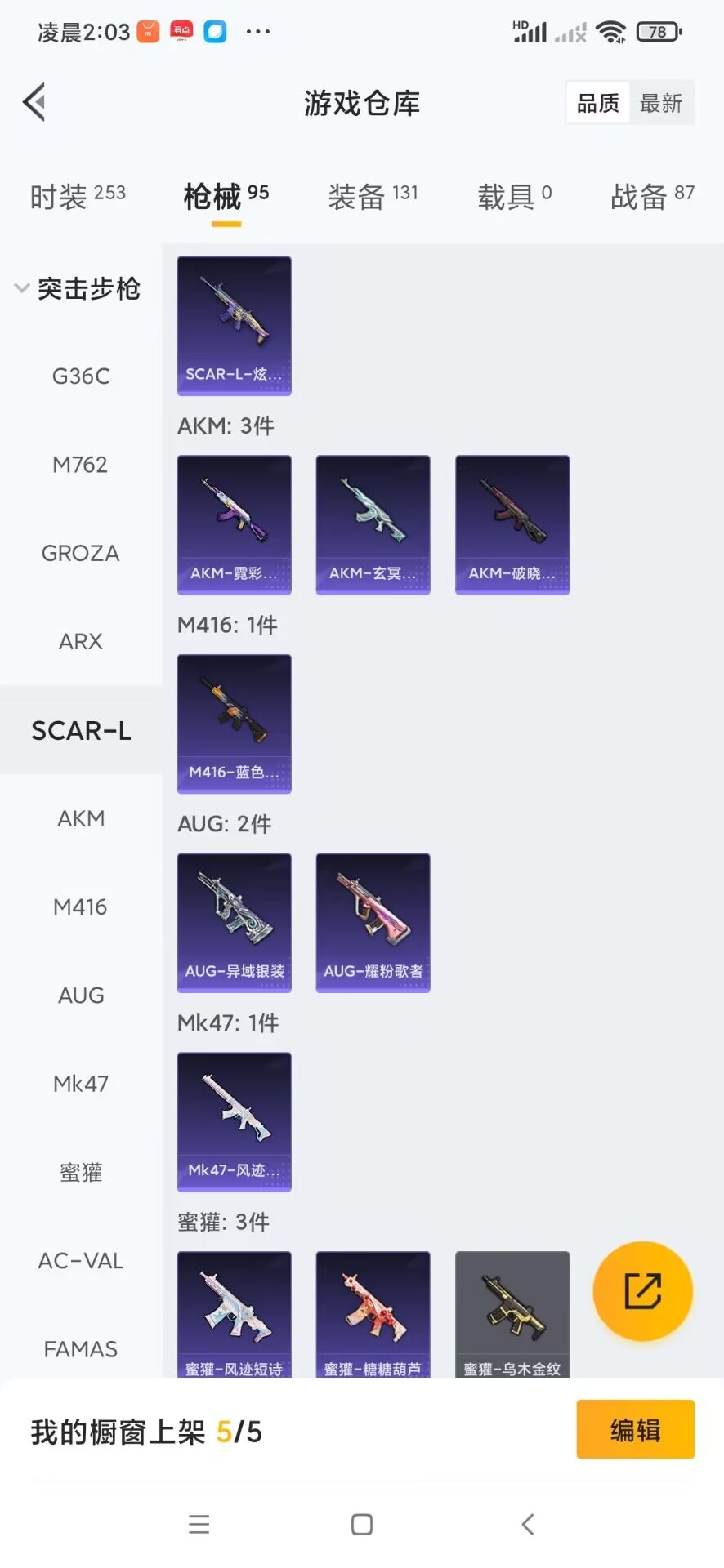
Task: Open the AKM-玄冥… skin tile
Action: tap(373, 524)
